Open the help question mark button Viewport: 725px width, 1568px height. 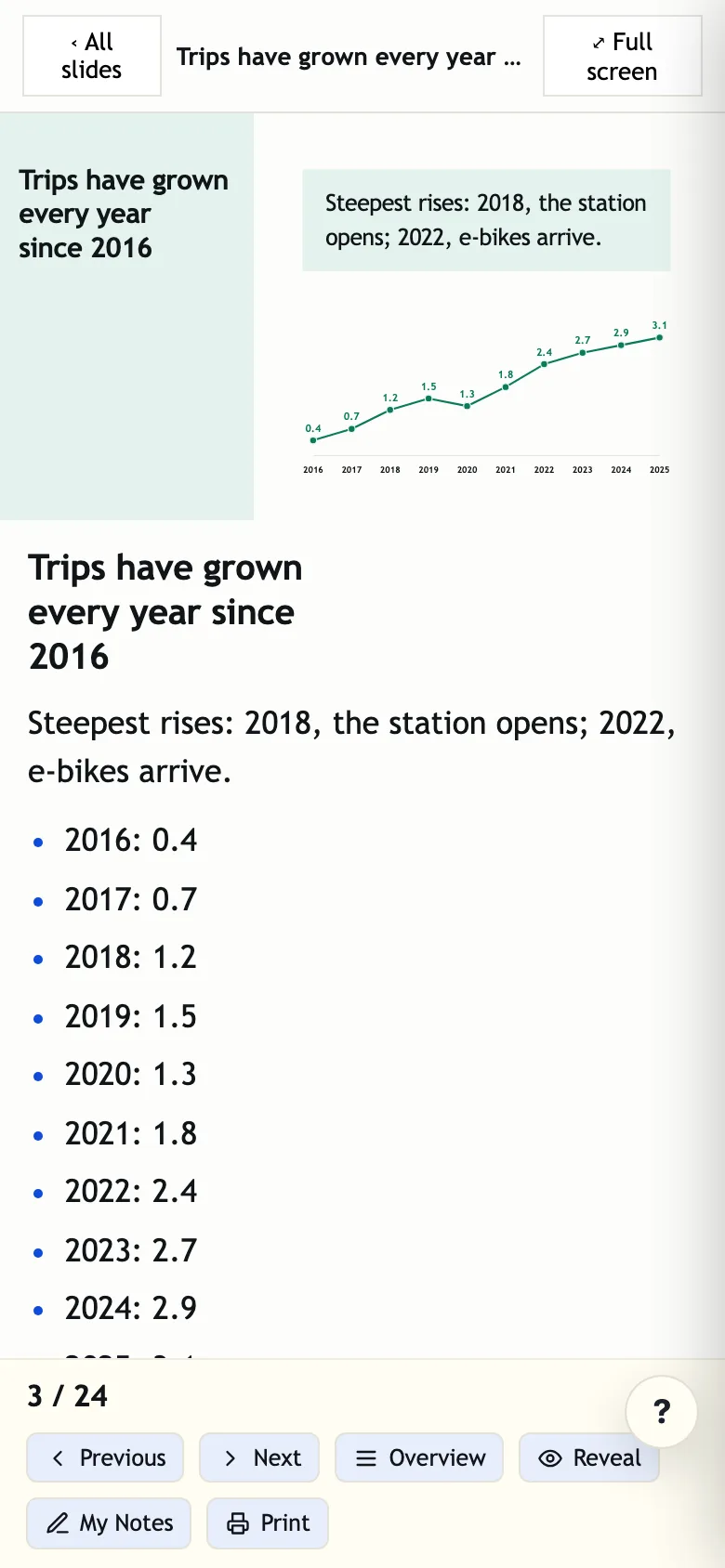click(x=662, y=1412)
